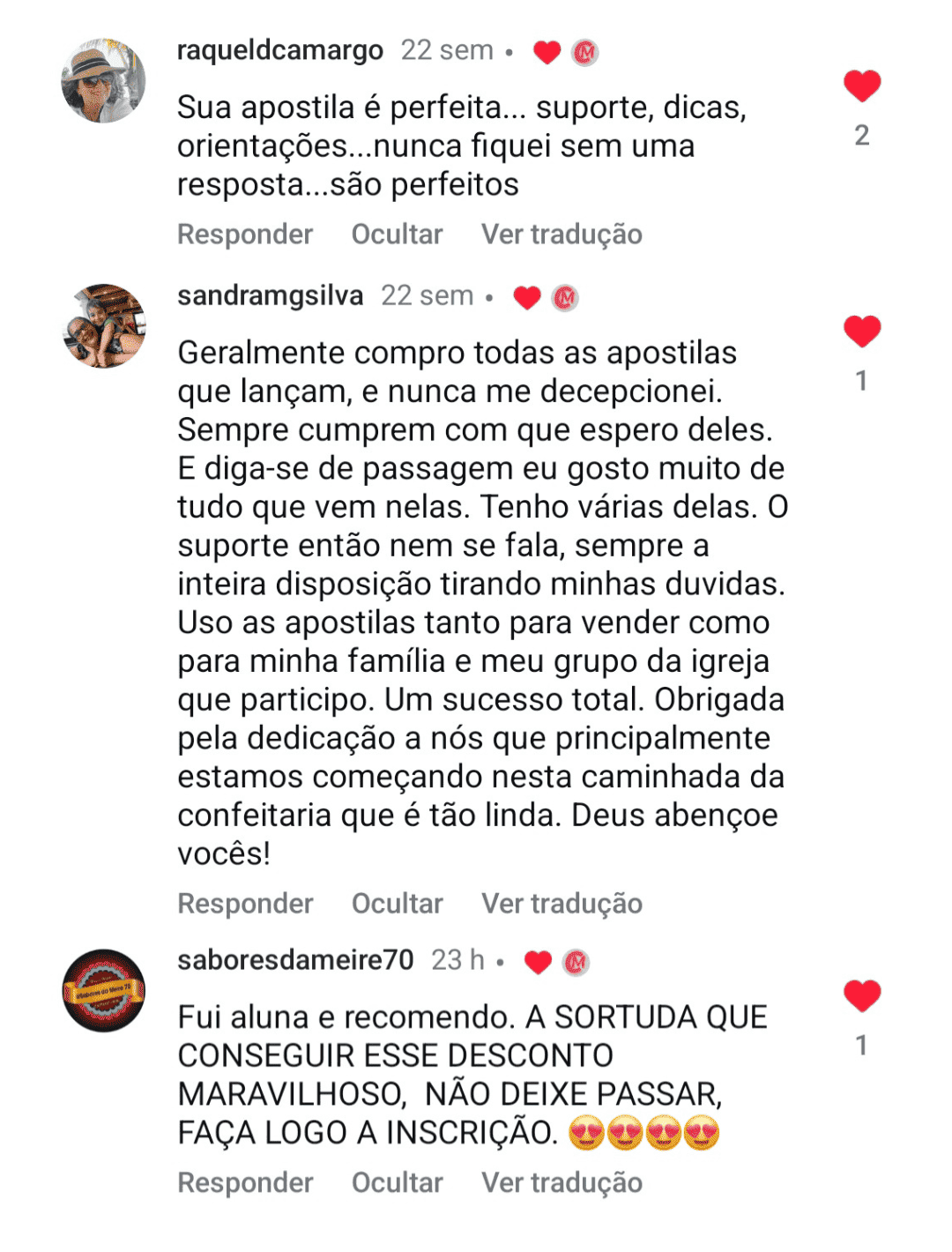The height and width of the screenshot is (1252, 952).
Task: Hide saboresdameire70's comment
Action: (x=397, y=1183)
